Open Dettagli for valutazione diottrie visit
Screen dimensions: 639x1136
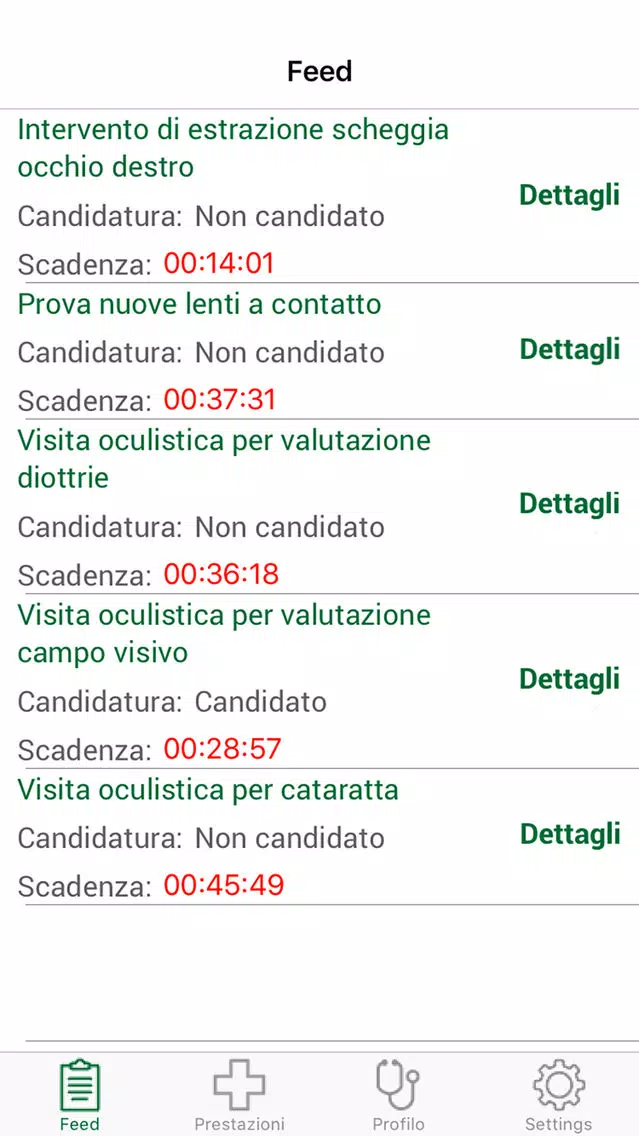coord(569,504)
